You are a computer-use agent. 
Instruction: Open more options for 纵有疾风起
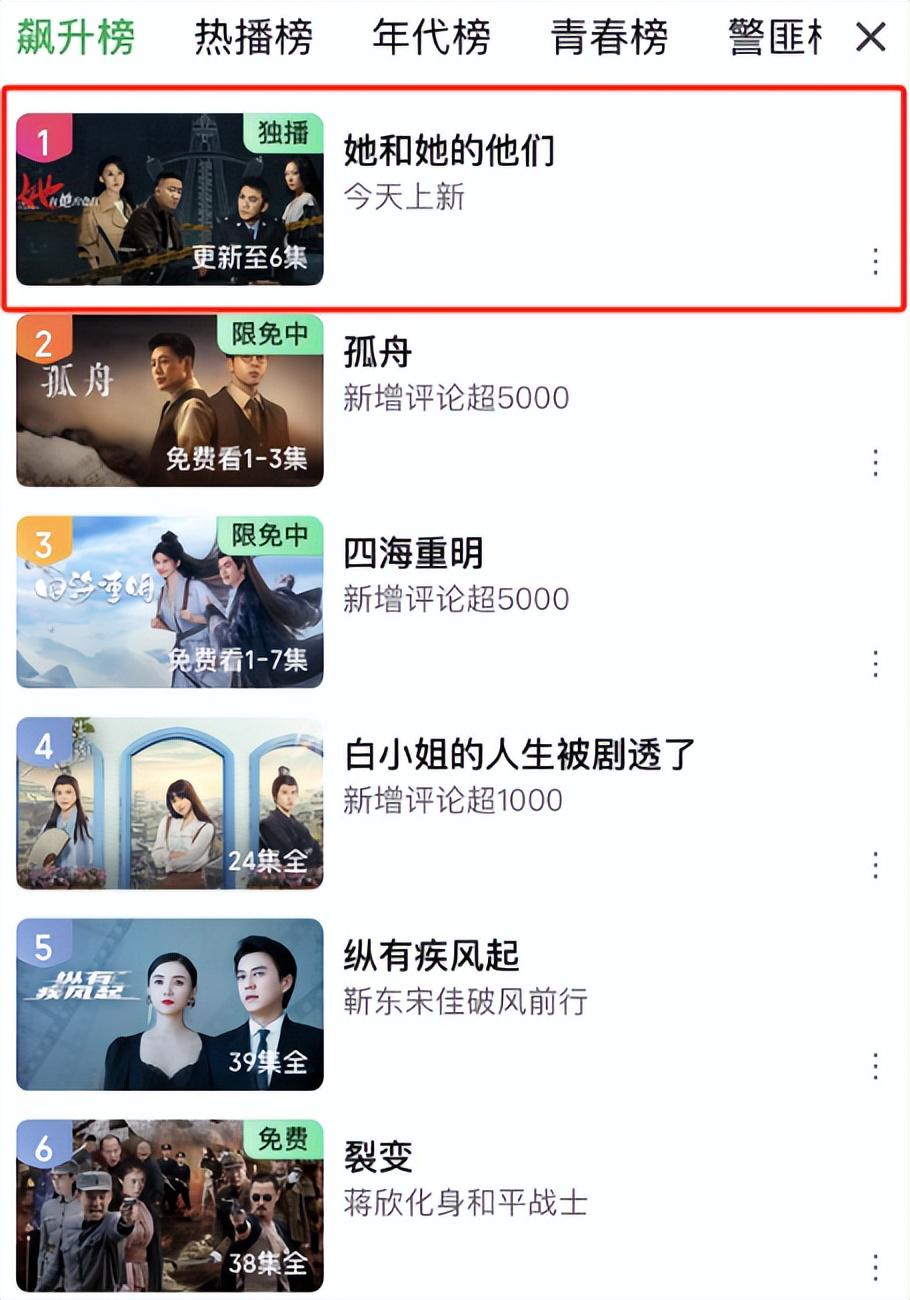click(x=875, y=1065)
